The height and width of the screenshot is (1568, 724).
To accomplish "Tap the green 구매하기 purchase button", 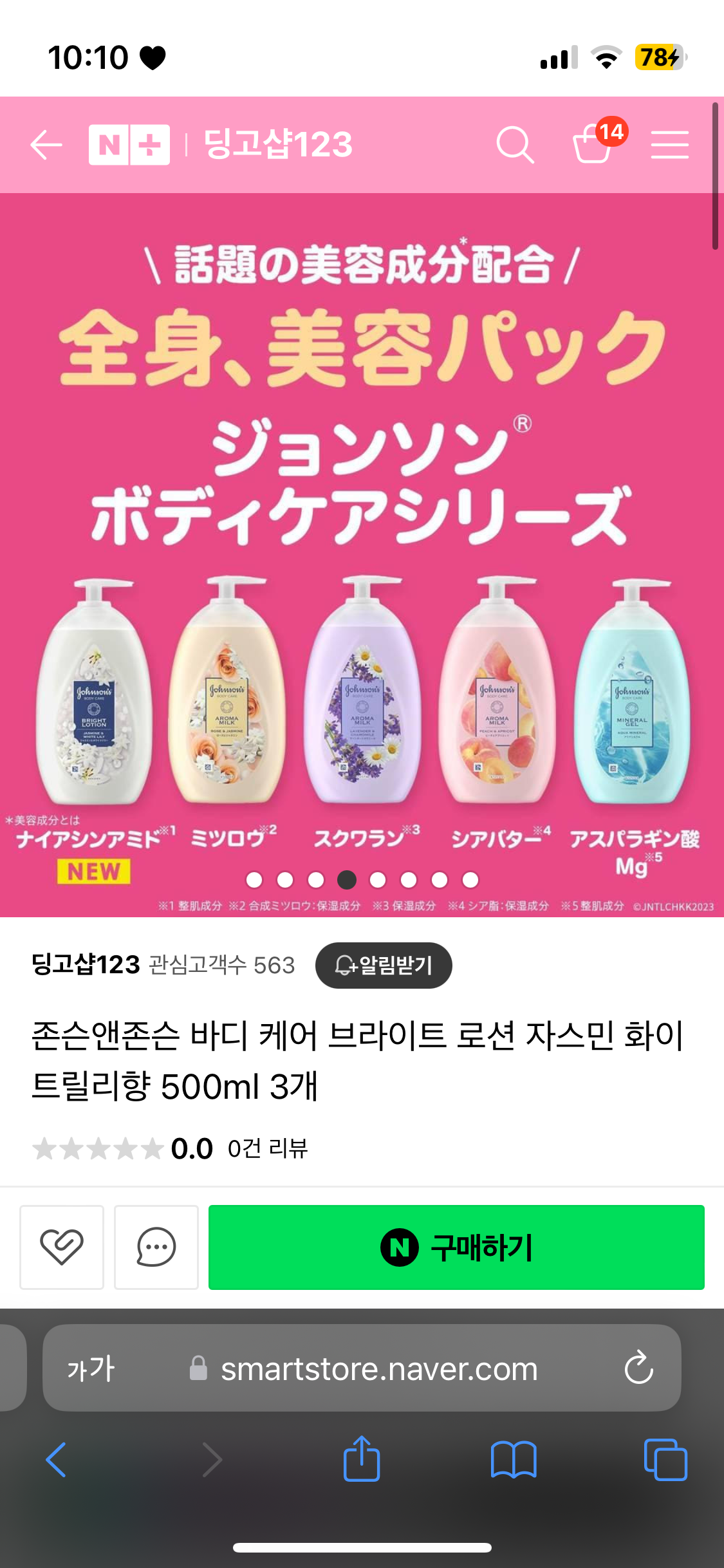I will 456,1247.
